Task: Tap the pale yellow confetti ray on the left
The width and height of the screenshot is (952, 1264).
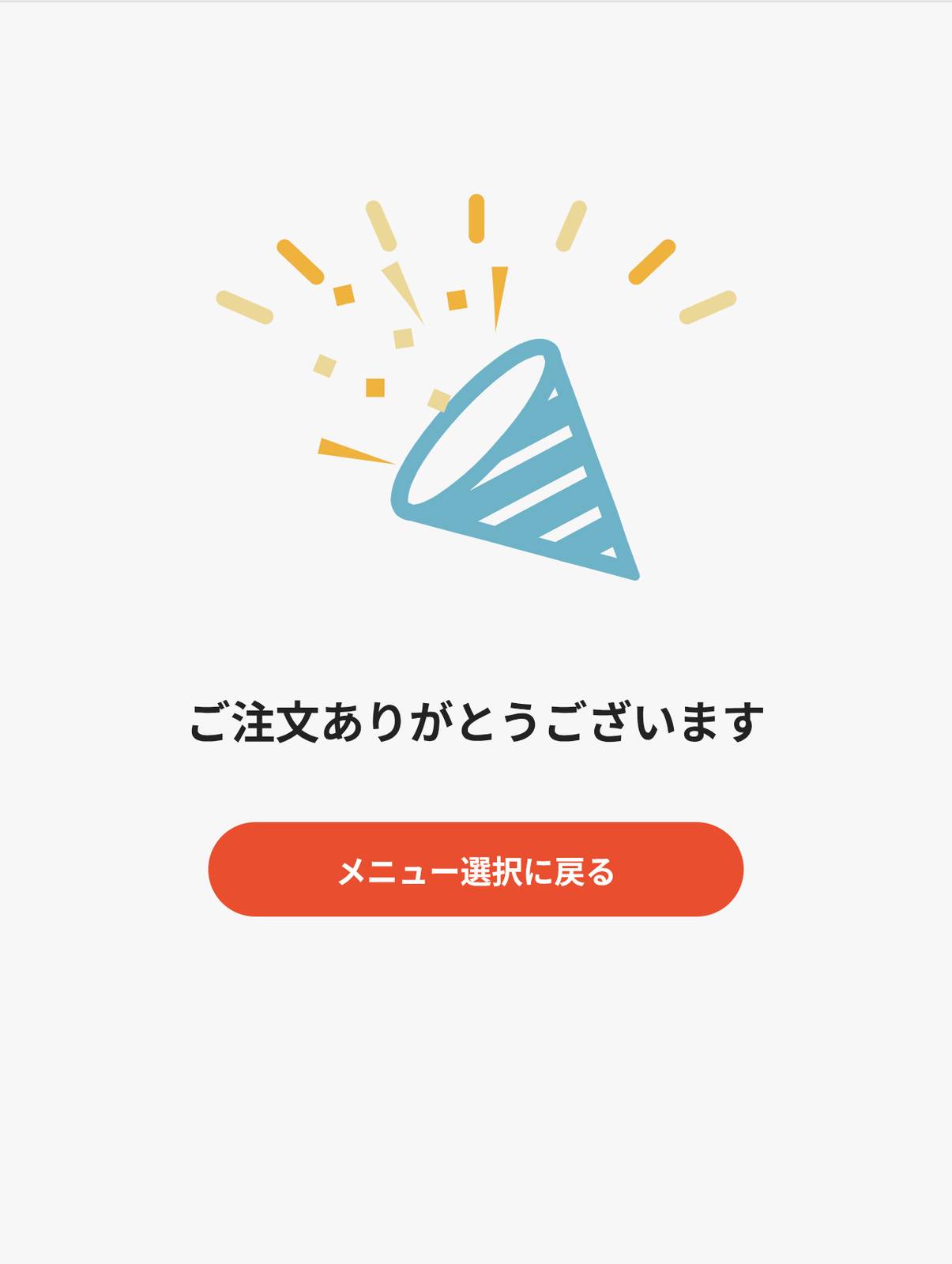Action: pyautogui.click(x=245, y=308)
